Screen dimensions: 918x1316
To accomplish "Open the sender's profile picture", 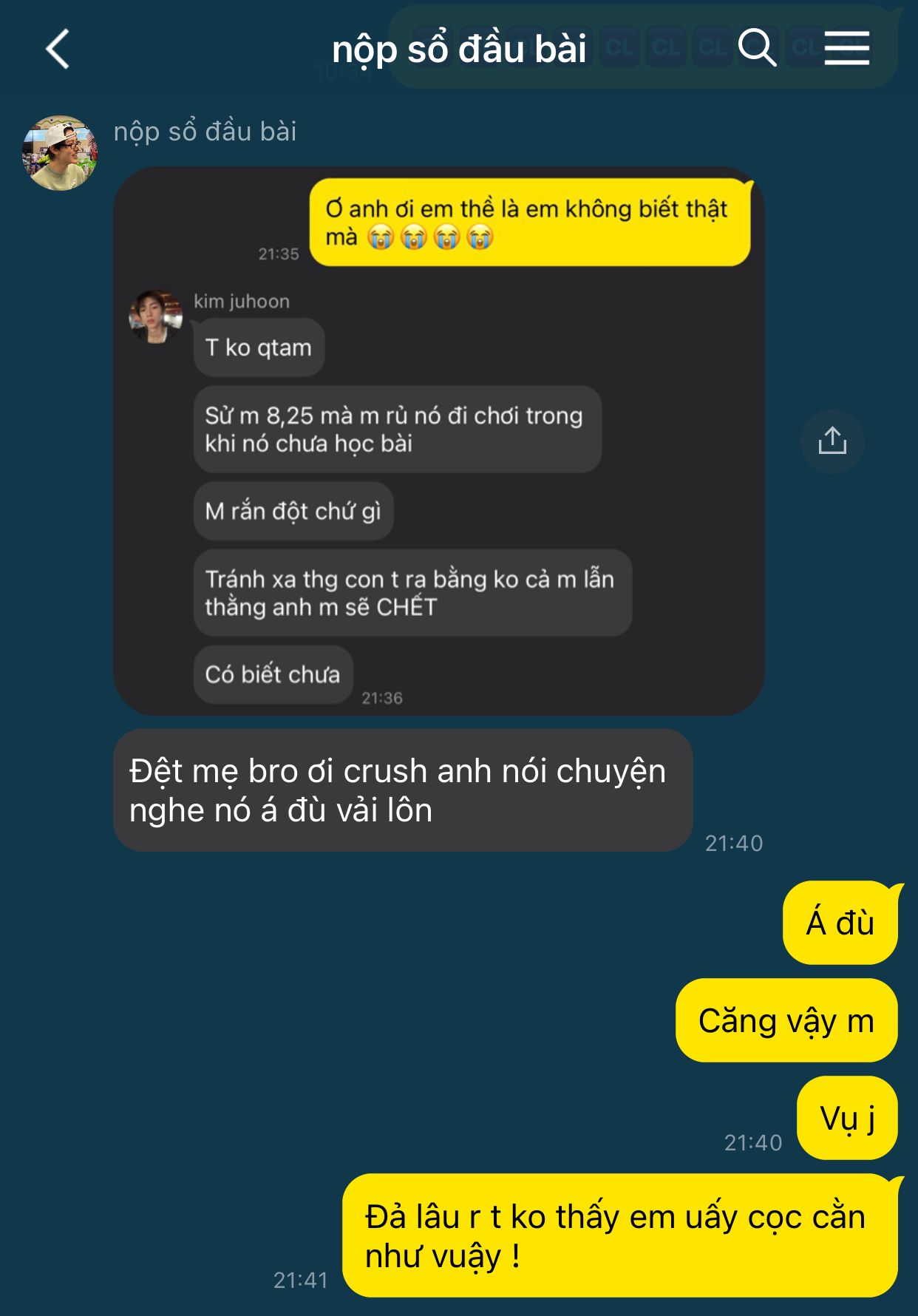I will [60, 153].
